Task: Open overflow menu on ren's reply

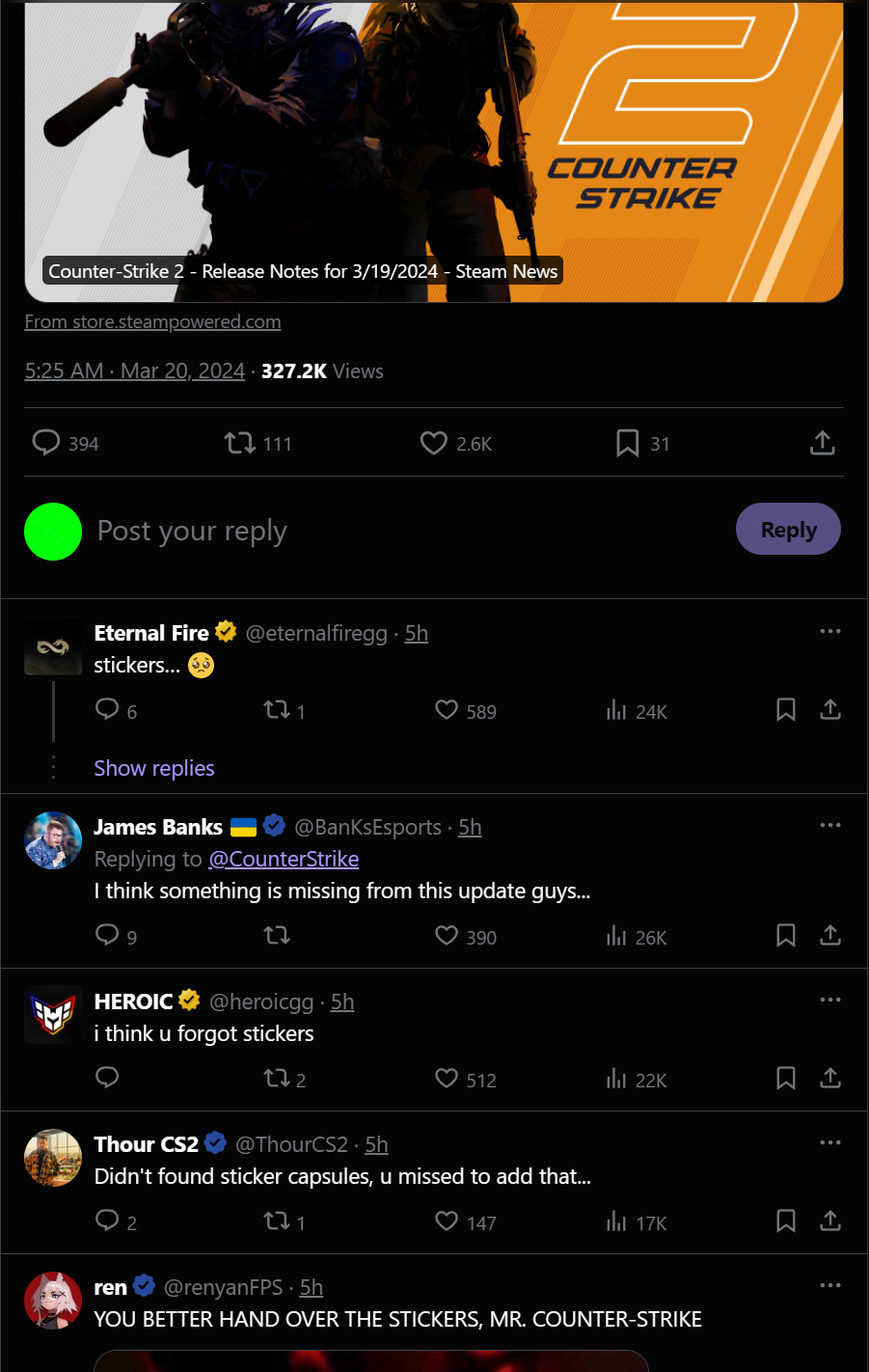Action: [x=830, y=1286]
